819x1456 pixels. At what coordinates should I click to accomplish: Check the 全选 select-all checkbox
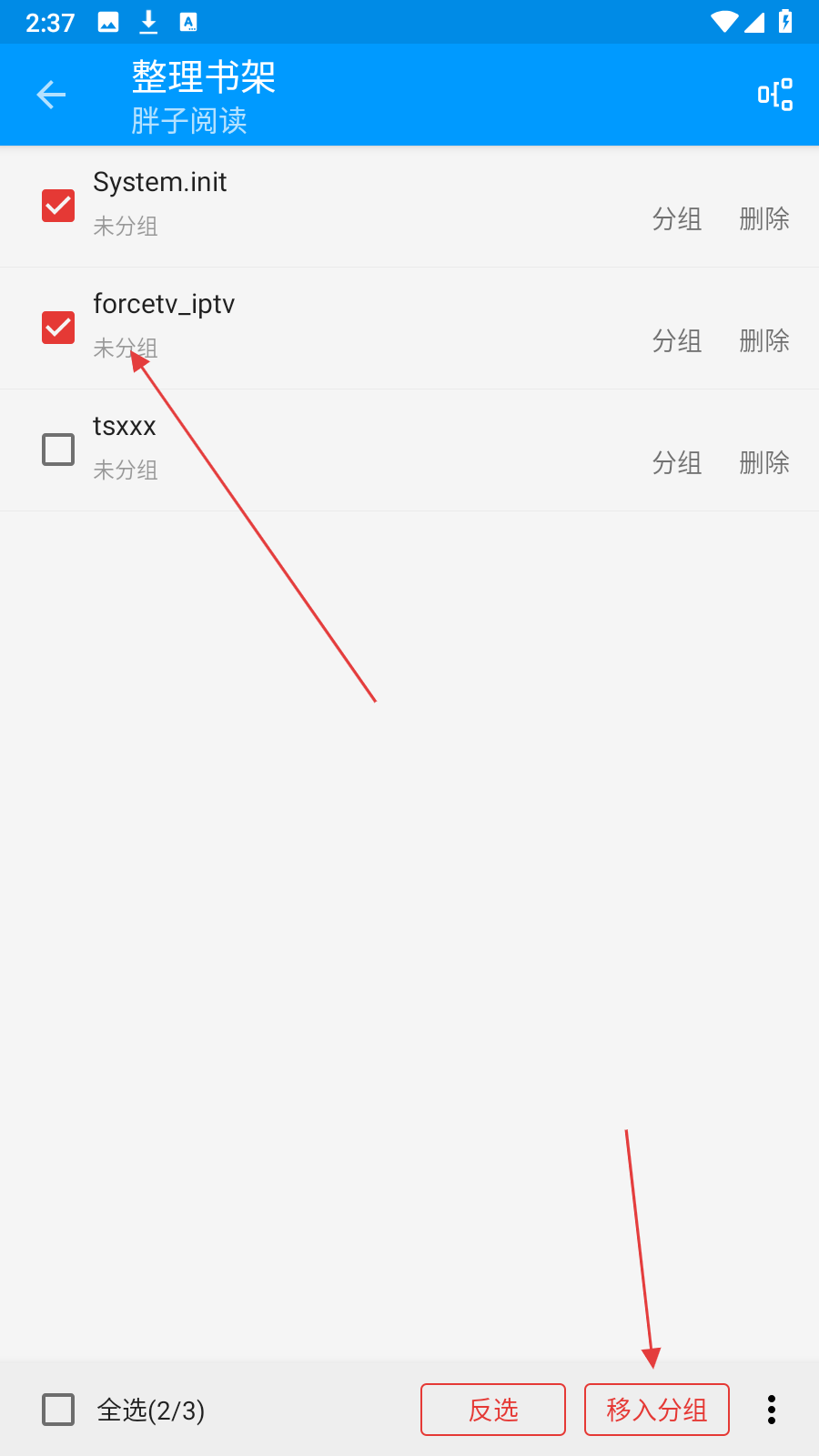coord(58,1410)
